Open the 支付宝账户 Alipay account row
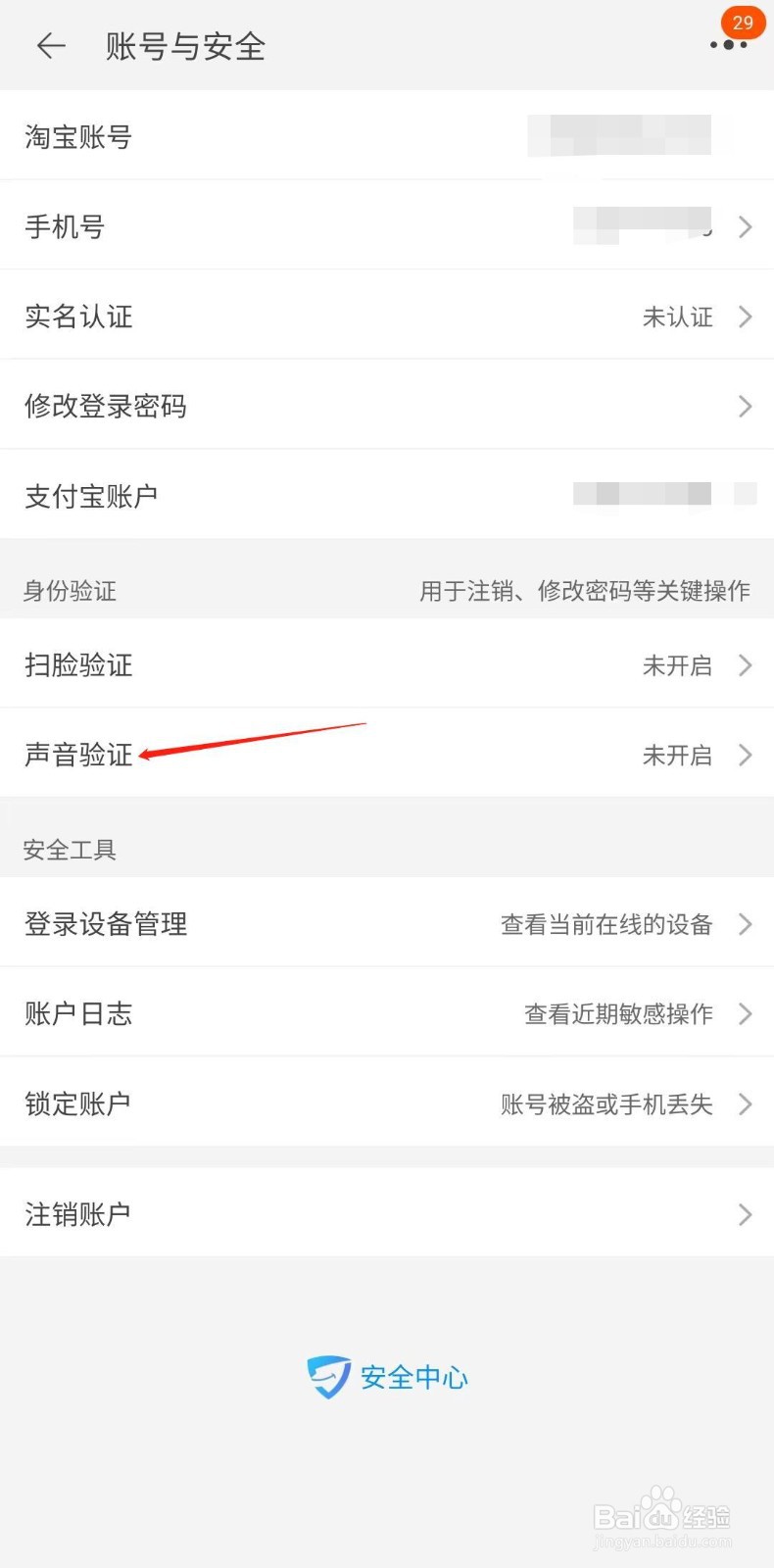Screen dimensions: 774x1568 91,496
